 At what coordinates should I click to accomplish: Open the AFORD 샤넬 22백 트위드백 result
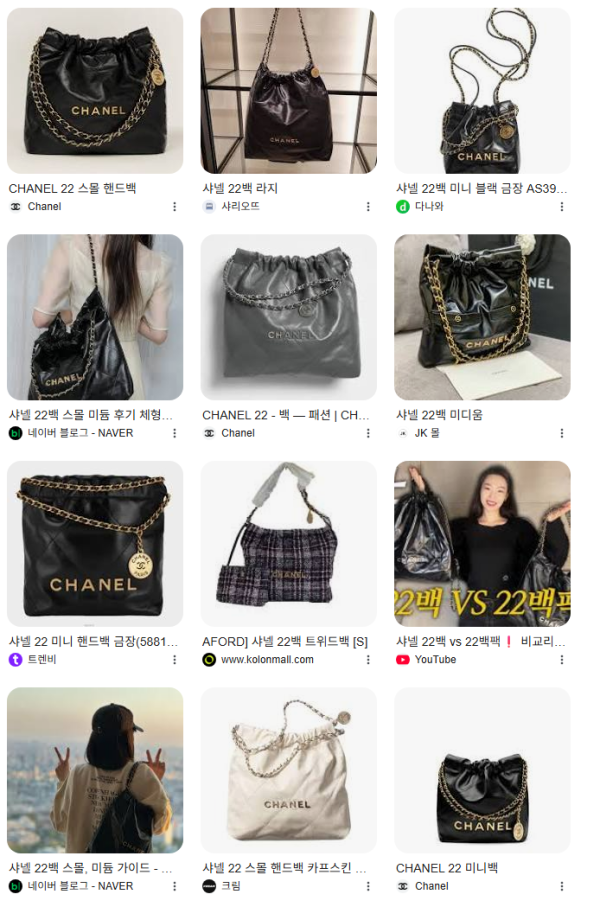click(x=289, y=544)
